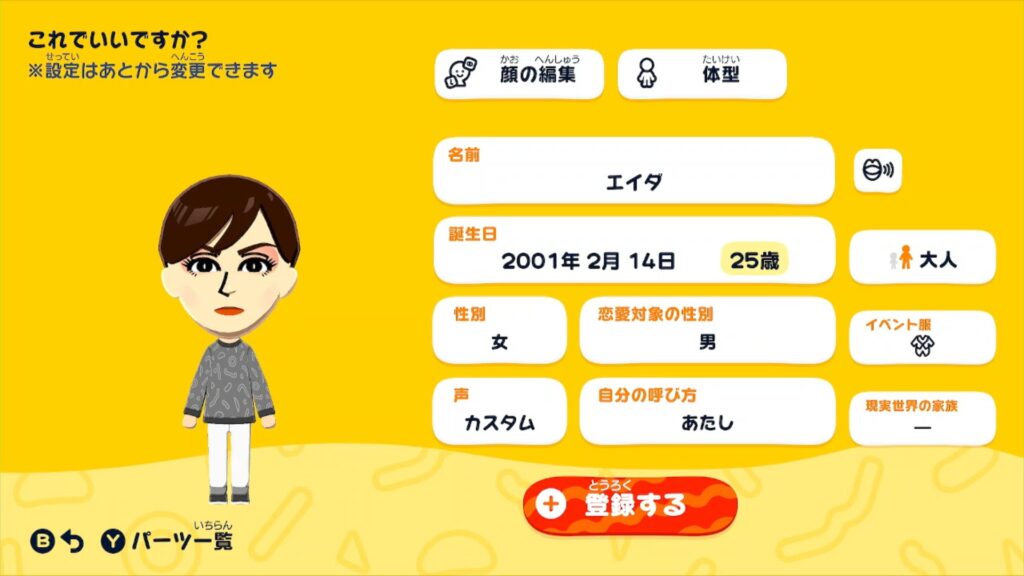Open the 体型 body type settings
The image size is (1024, 576).
[702, 74]
